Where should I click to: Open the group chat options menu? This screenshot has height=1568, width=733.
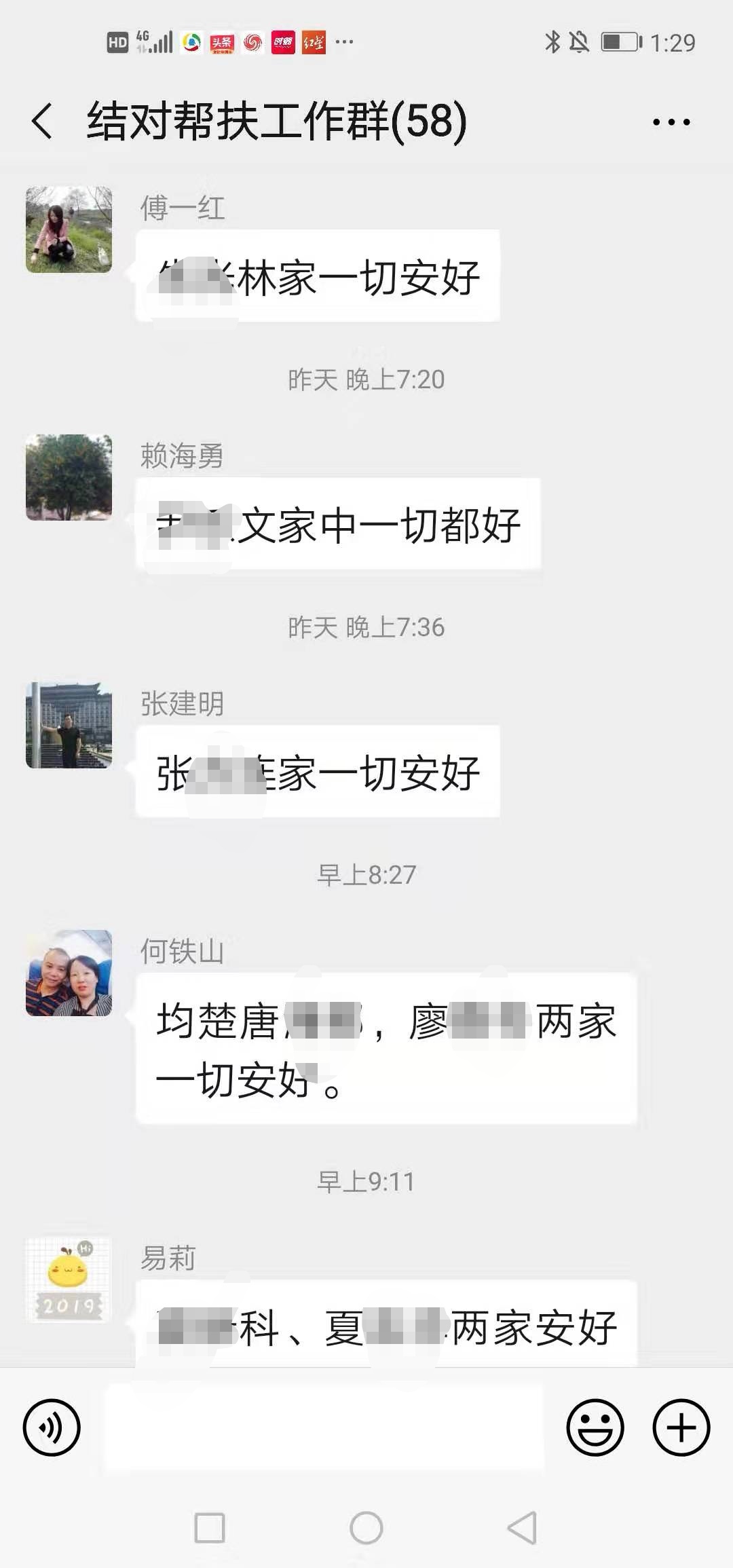click(x=671, y=122)
